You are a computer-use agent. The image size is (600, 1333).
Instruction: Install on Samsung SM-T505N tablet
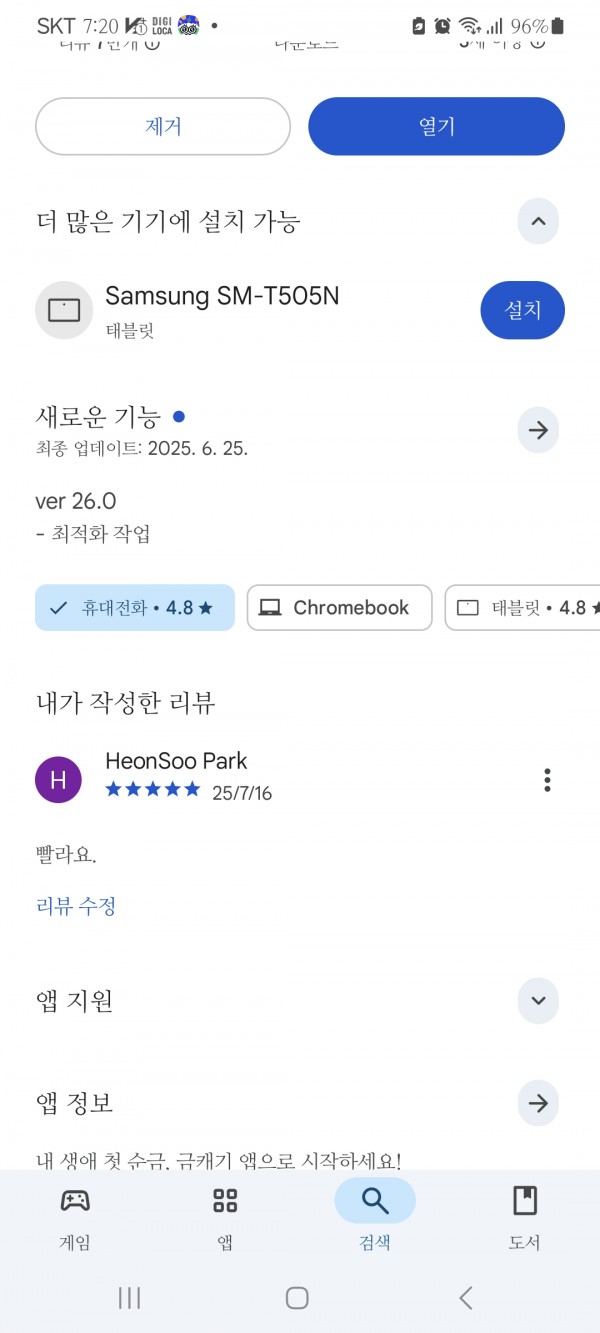pos(522,310)
